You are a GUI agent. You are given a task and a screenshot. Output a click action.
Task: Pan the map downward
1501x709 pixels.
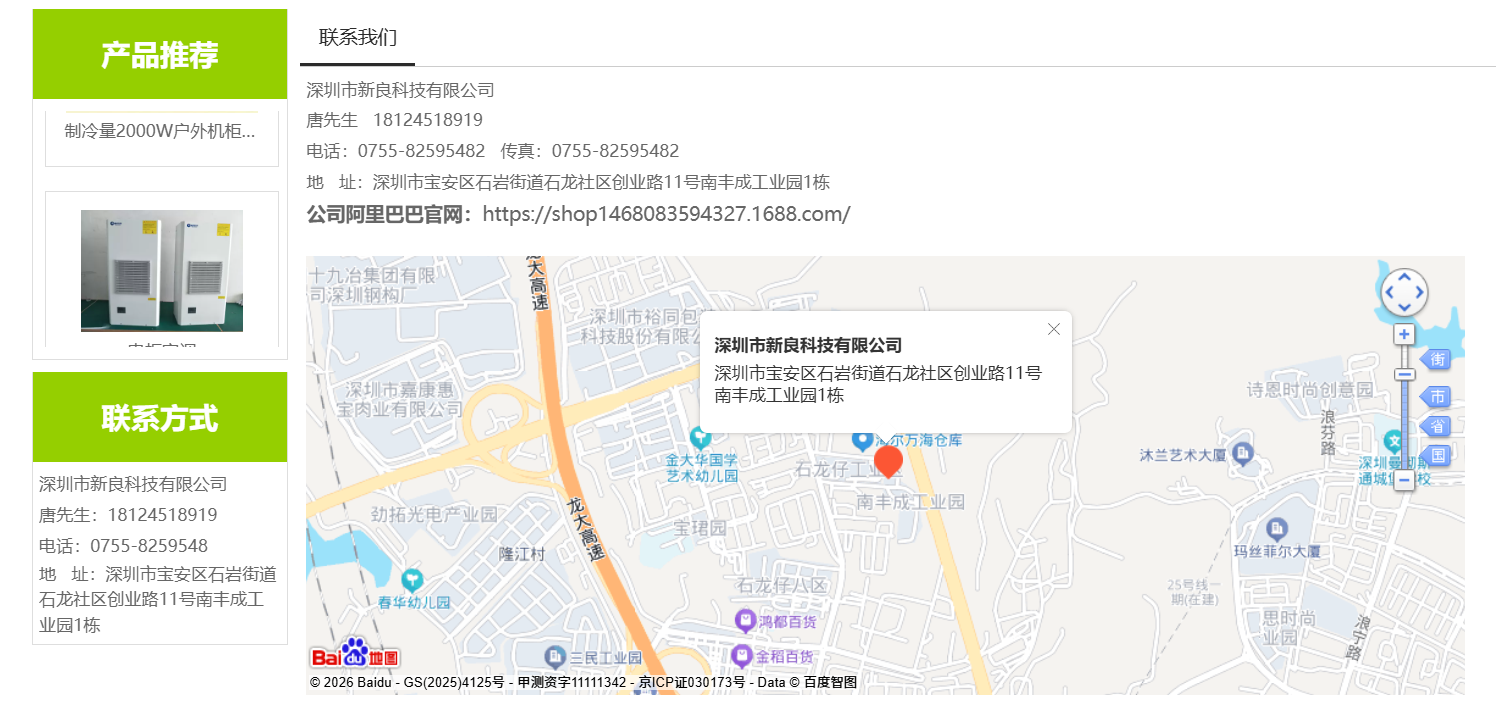(x=1404, y=307)
